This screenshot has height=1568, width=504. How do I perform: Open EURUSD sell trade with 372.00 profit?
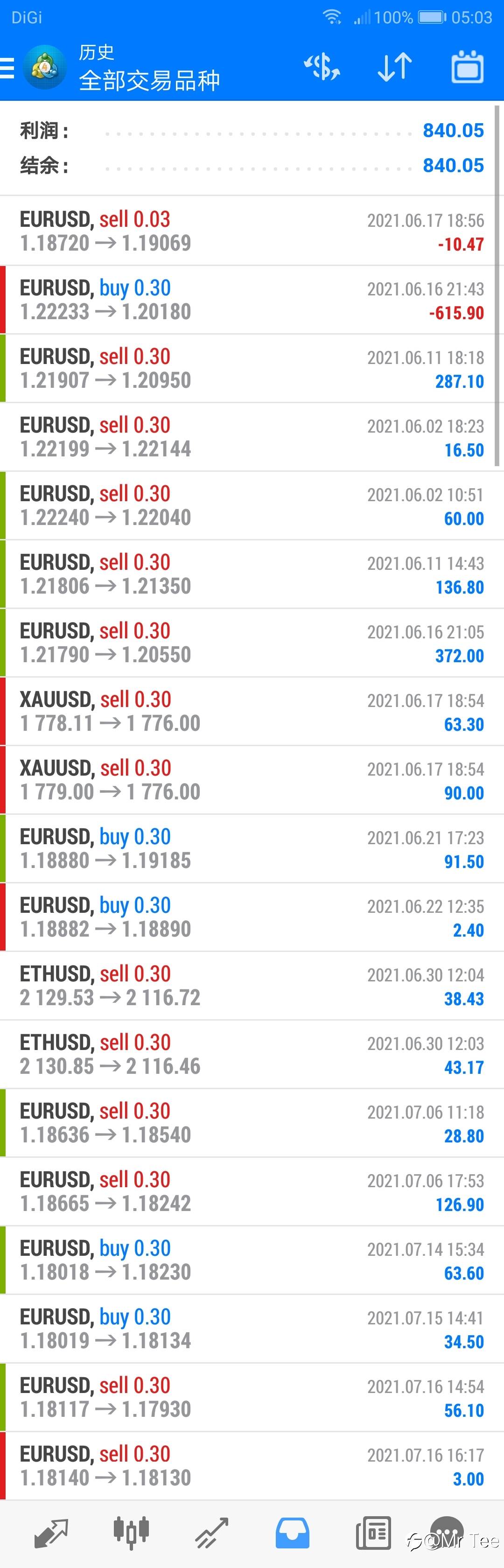(x=252, y=643)
